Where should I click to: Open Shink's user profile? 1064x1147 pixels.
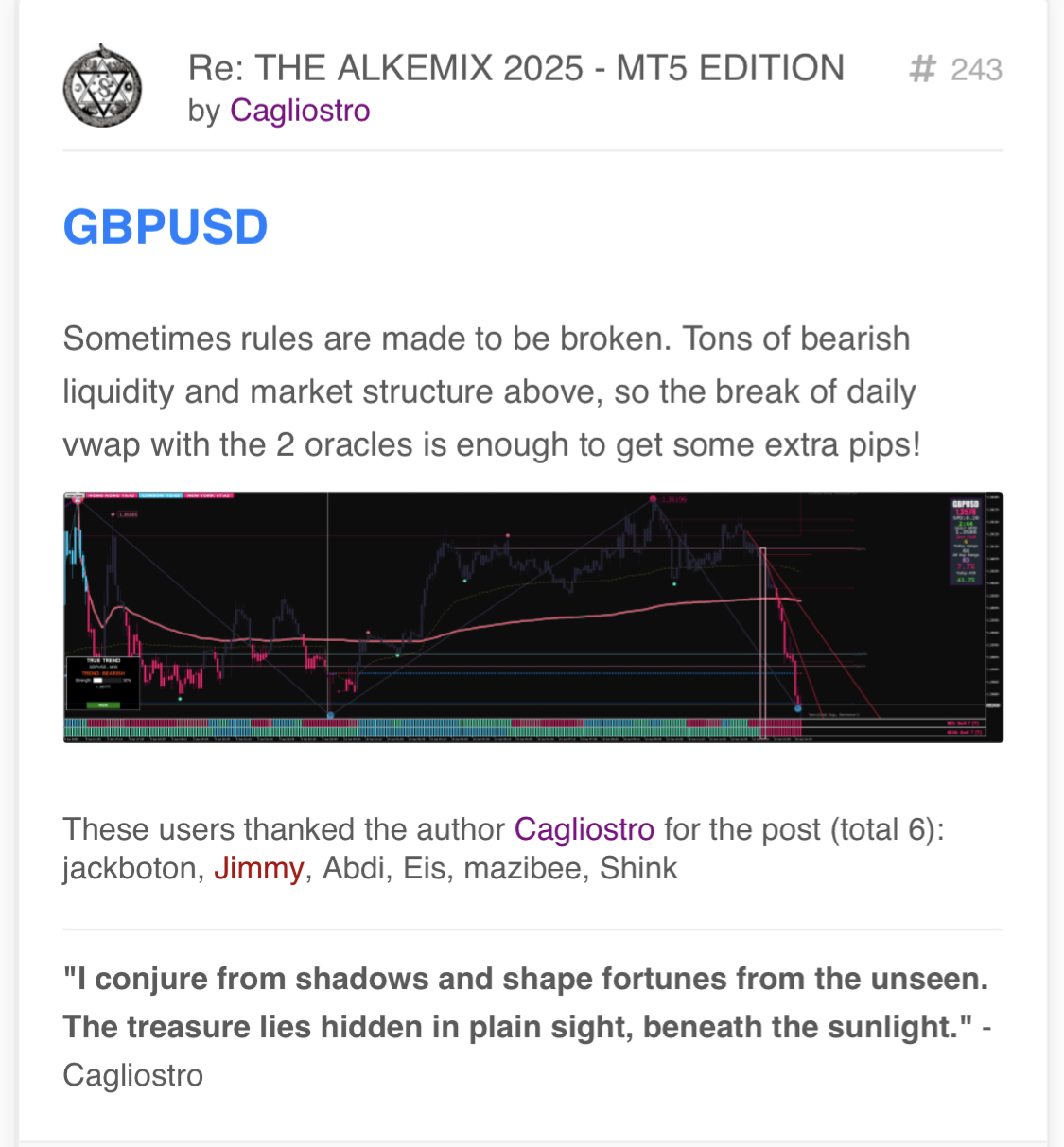click(x=638, y=868)
